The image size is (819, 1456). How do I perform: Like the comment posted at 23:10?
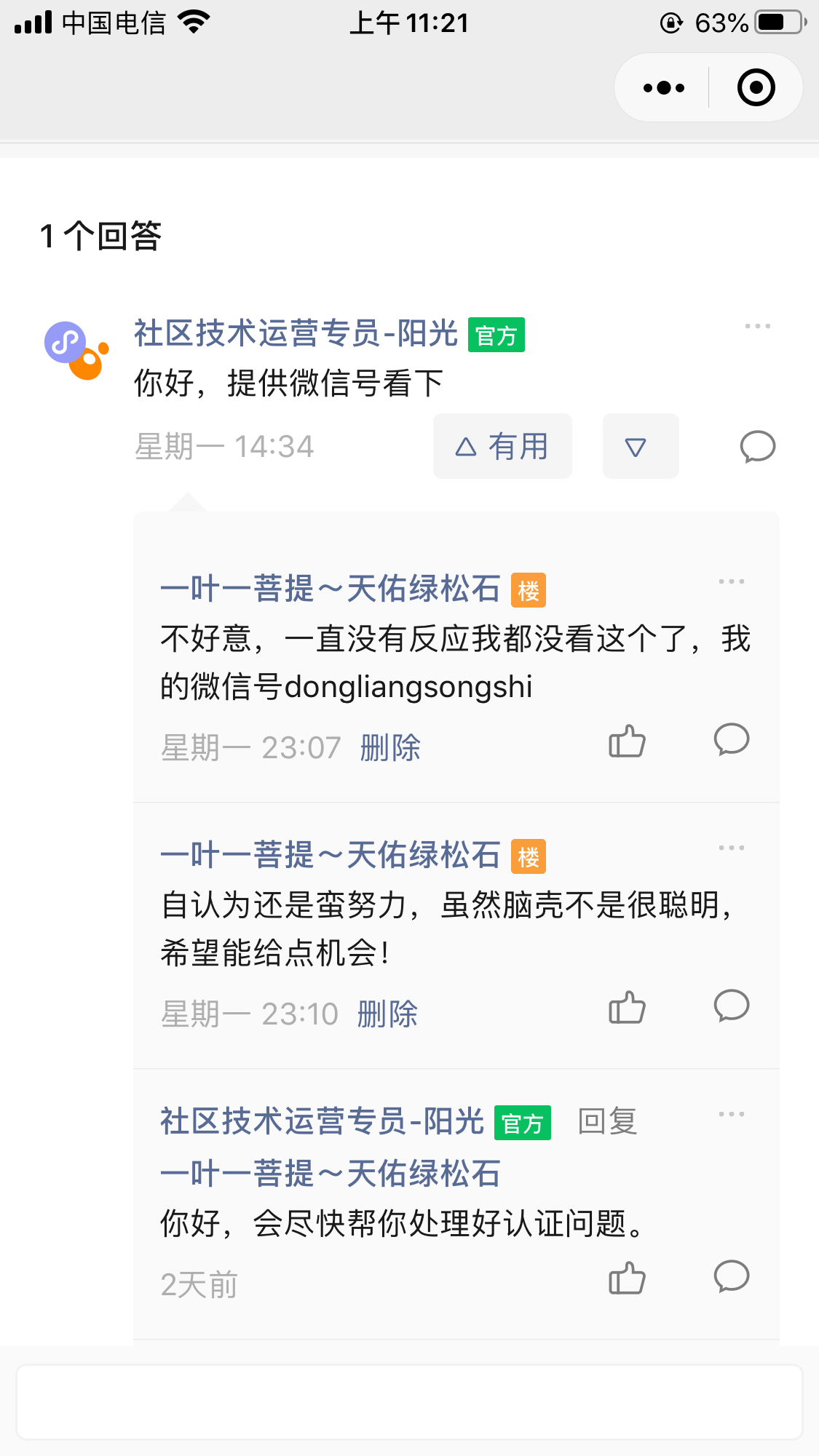[x=627, y=1008]
